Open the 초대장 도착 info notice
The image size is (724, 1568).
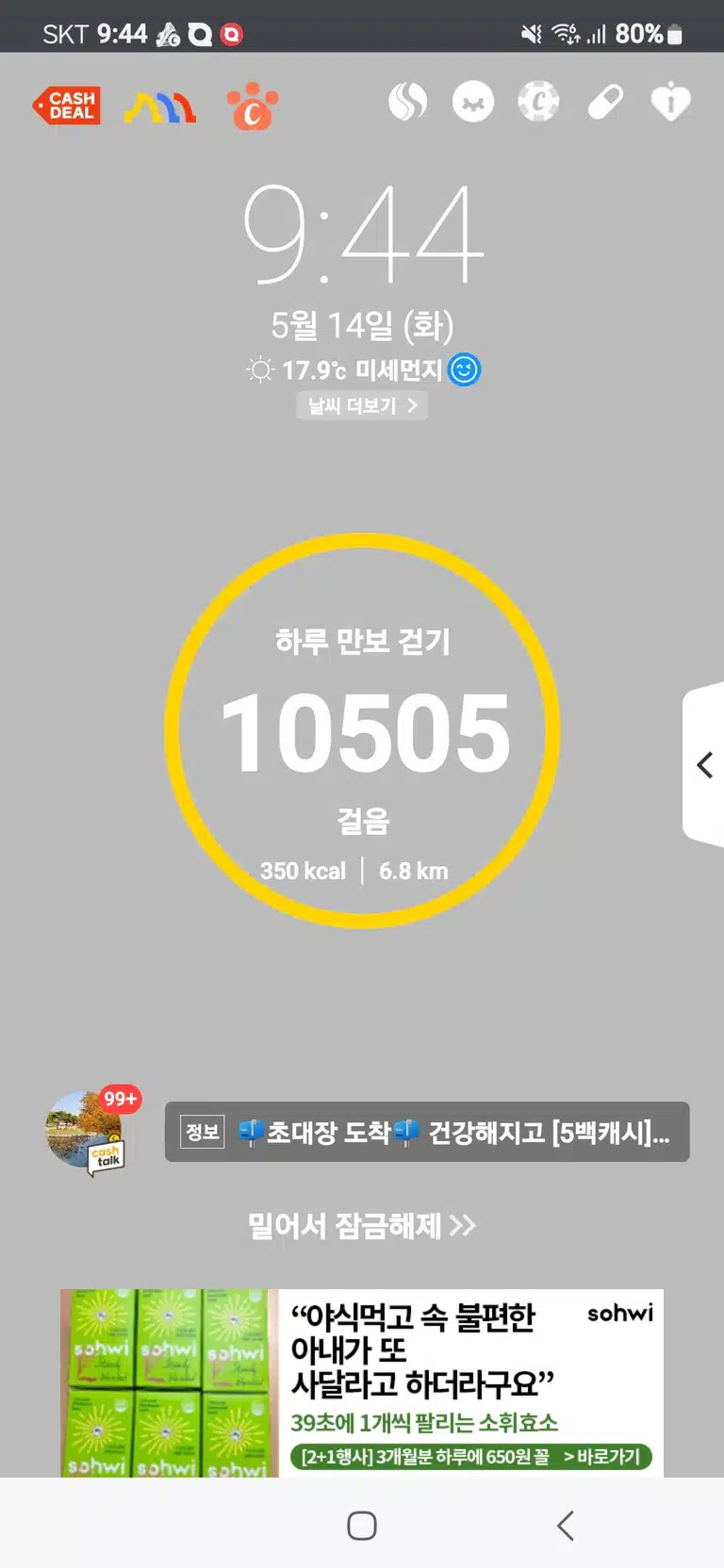pyautogui.click(x=427, y=1132)
